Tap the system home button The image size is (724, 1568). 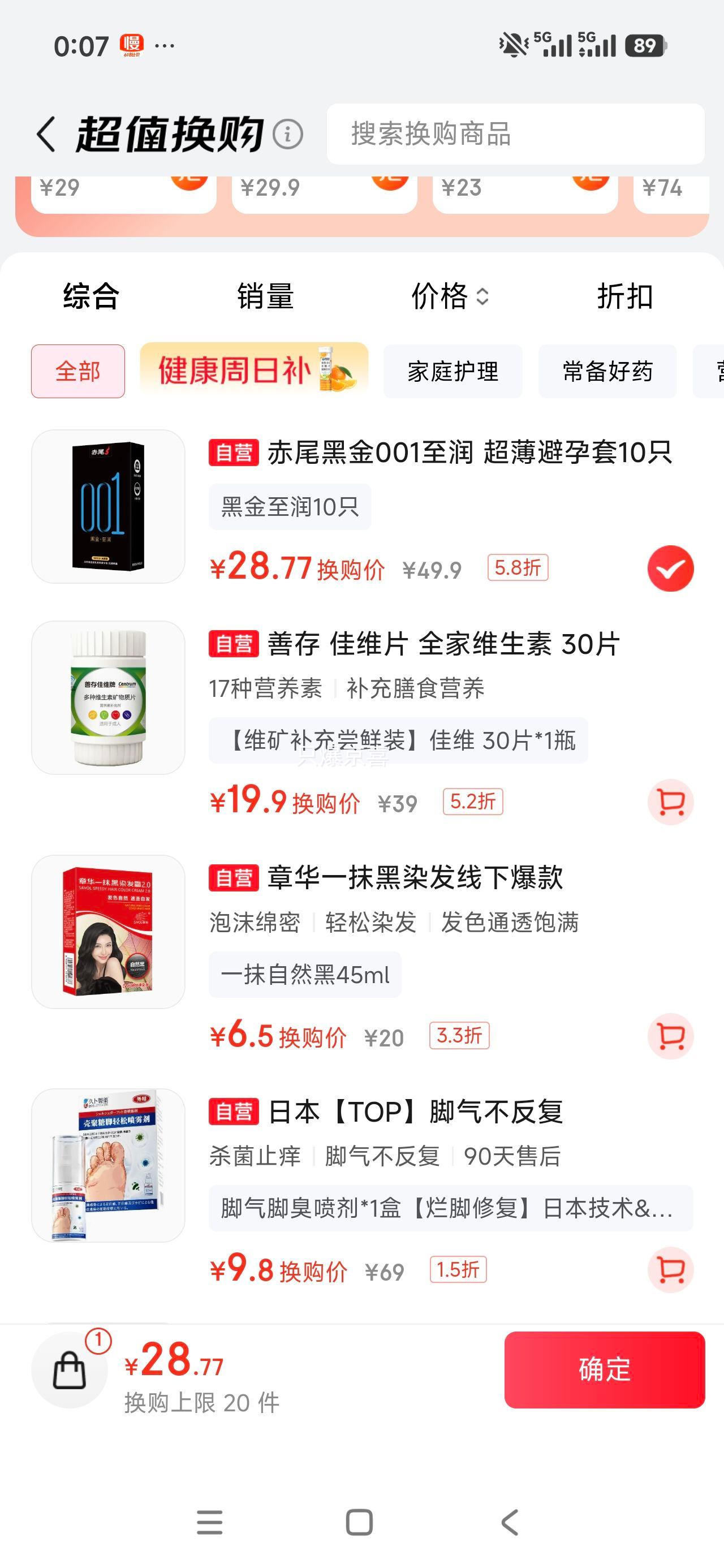[359, 1523]
